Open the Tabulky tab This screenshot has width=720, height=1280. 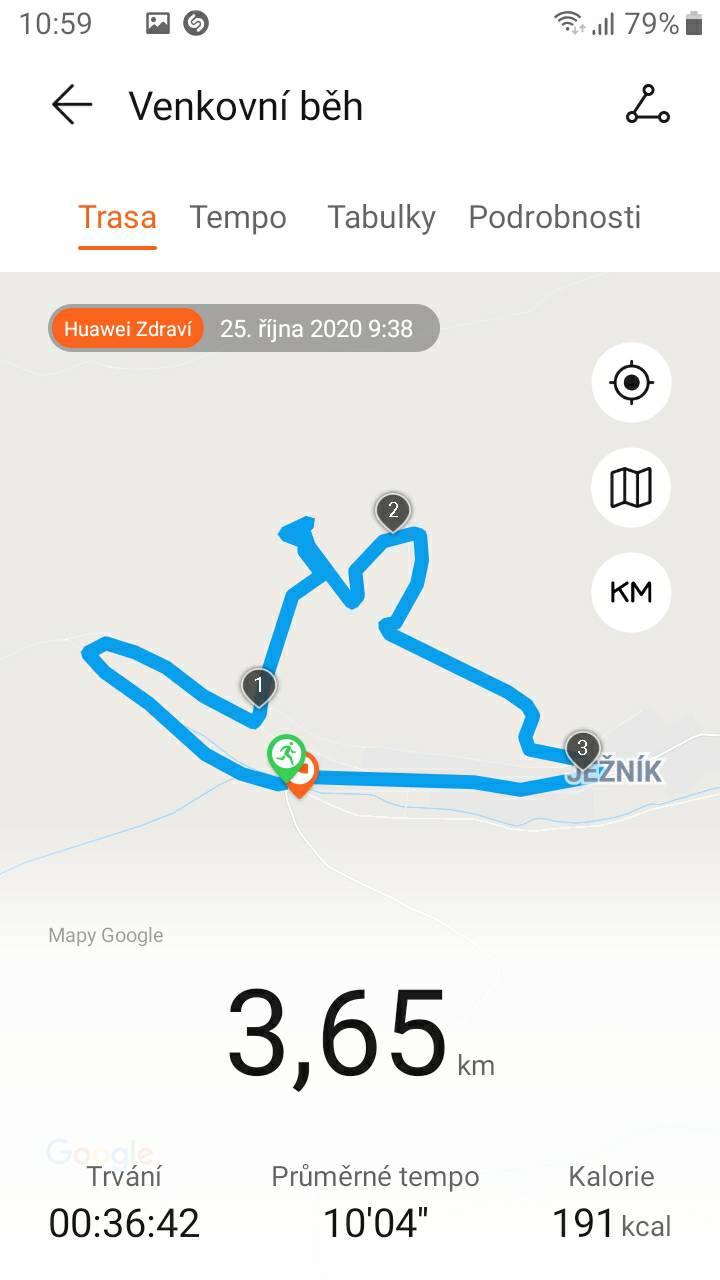click(x=381, y=217)
